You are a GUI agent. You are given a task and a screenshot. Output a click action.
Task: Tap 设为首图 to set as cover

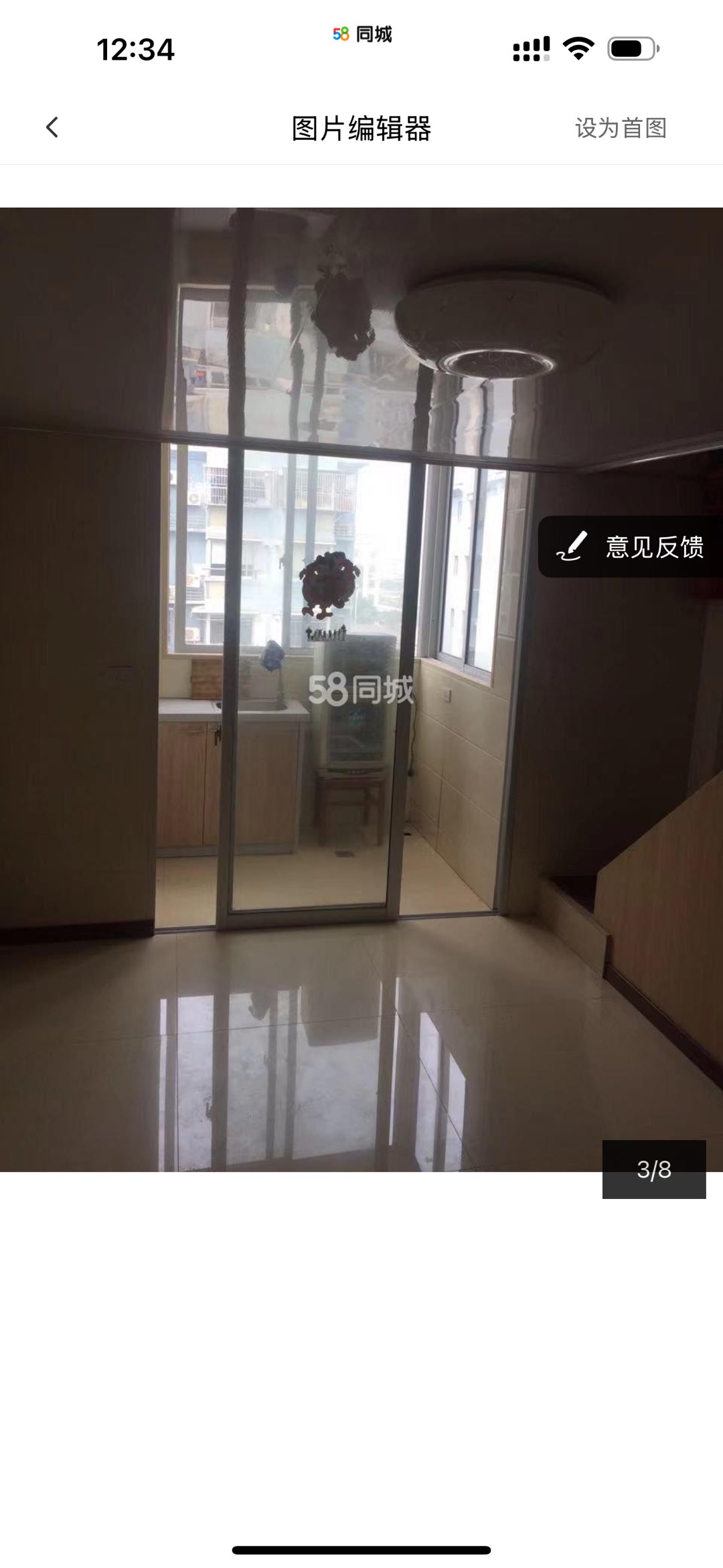621,128
